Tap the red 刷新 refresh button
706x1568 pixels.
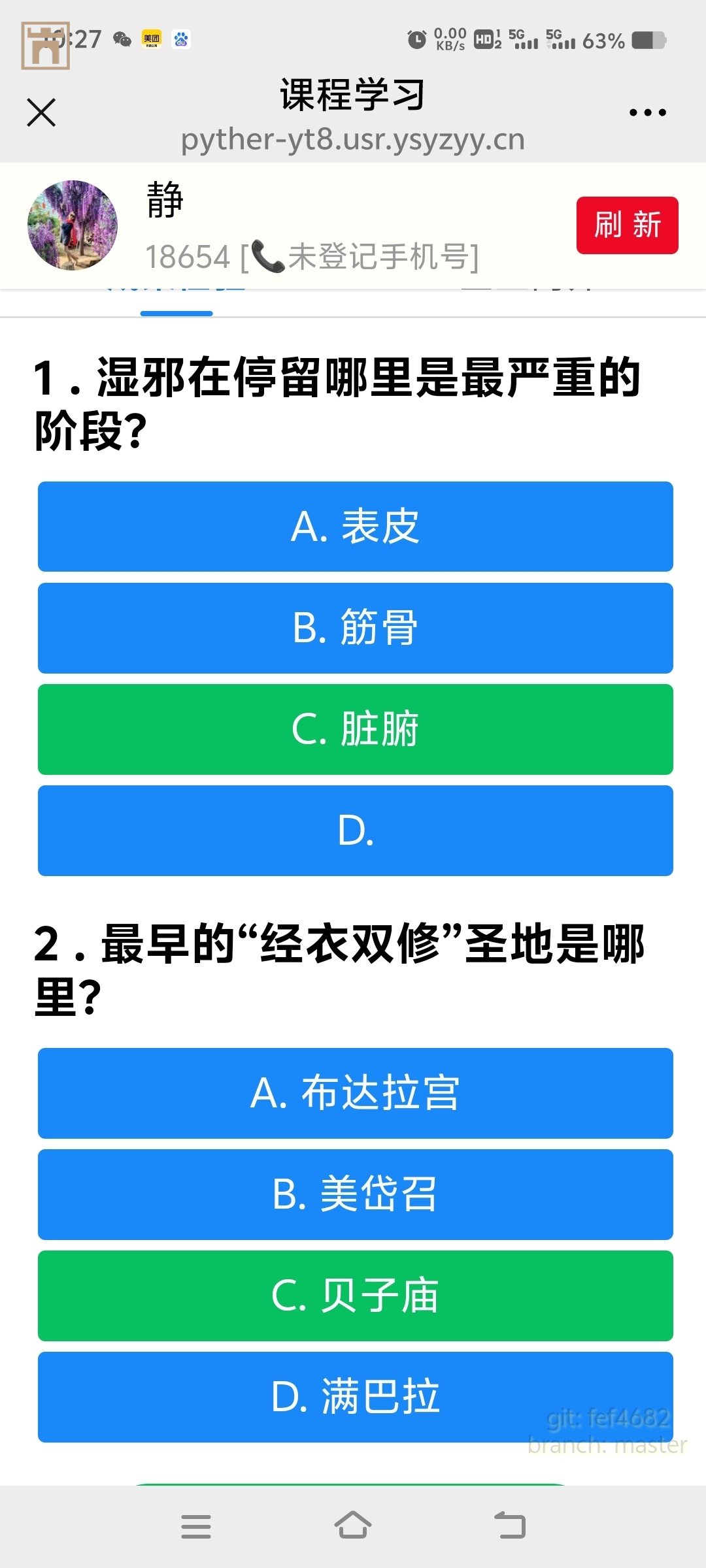point(627,225)
